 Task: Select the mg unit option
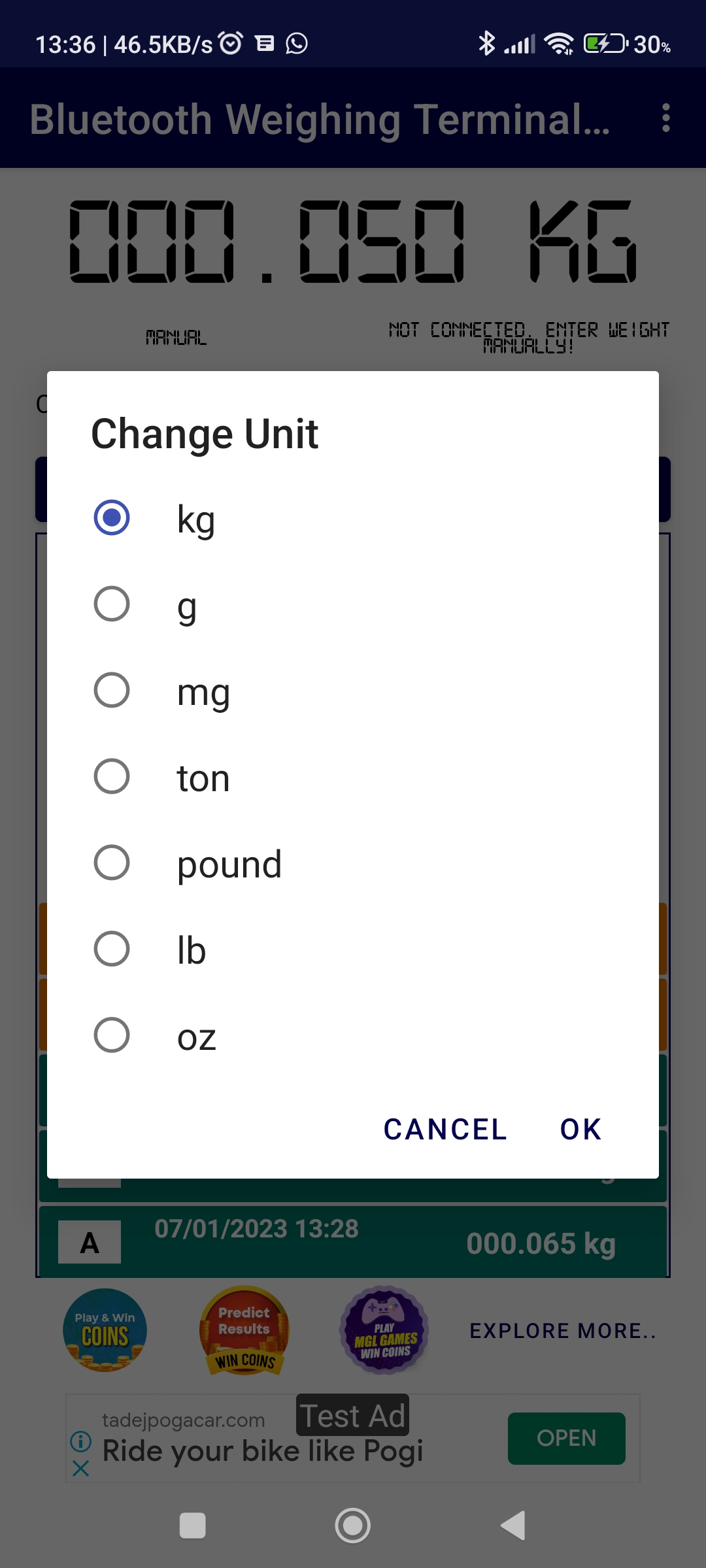click(x=111, y=690)
